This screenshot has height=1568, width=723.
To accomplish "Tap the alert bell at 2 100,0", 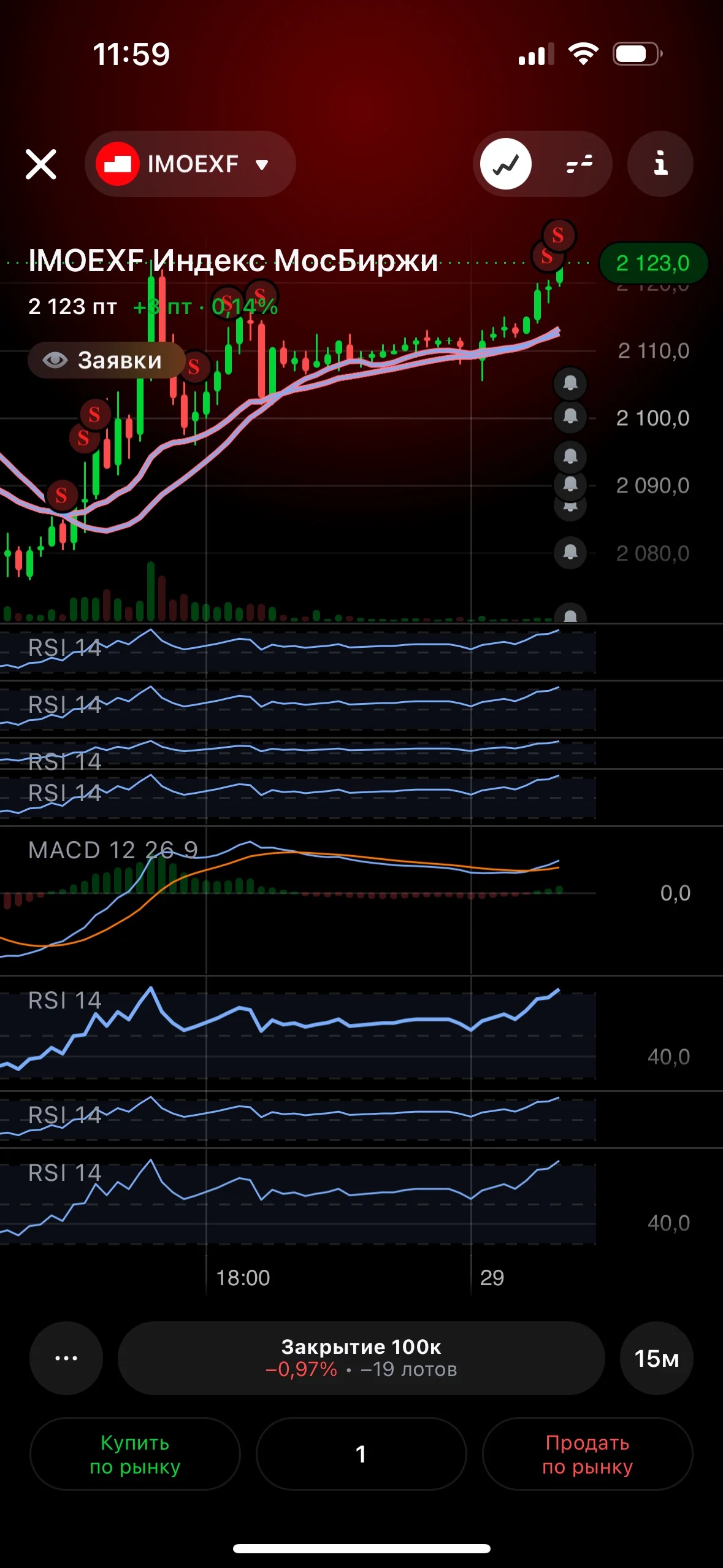I will (x=570, y=417).
